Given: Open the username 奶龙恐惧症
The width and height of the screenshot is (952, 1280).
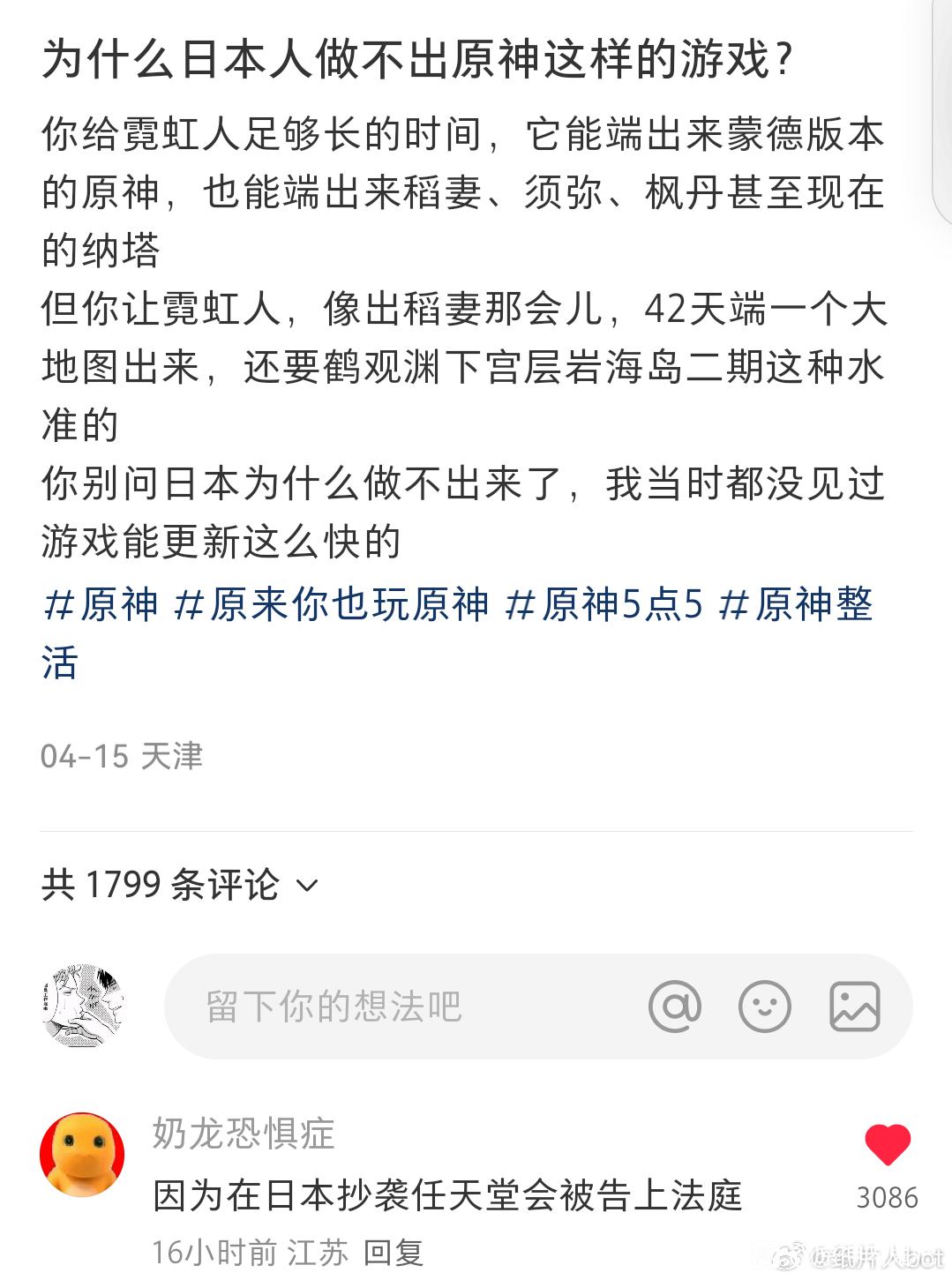Looking at the screenshot, I should pos(244,1134).
